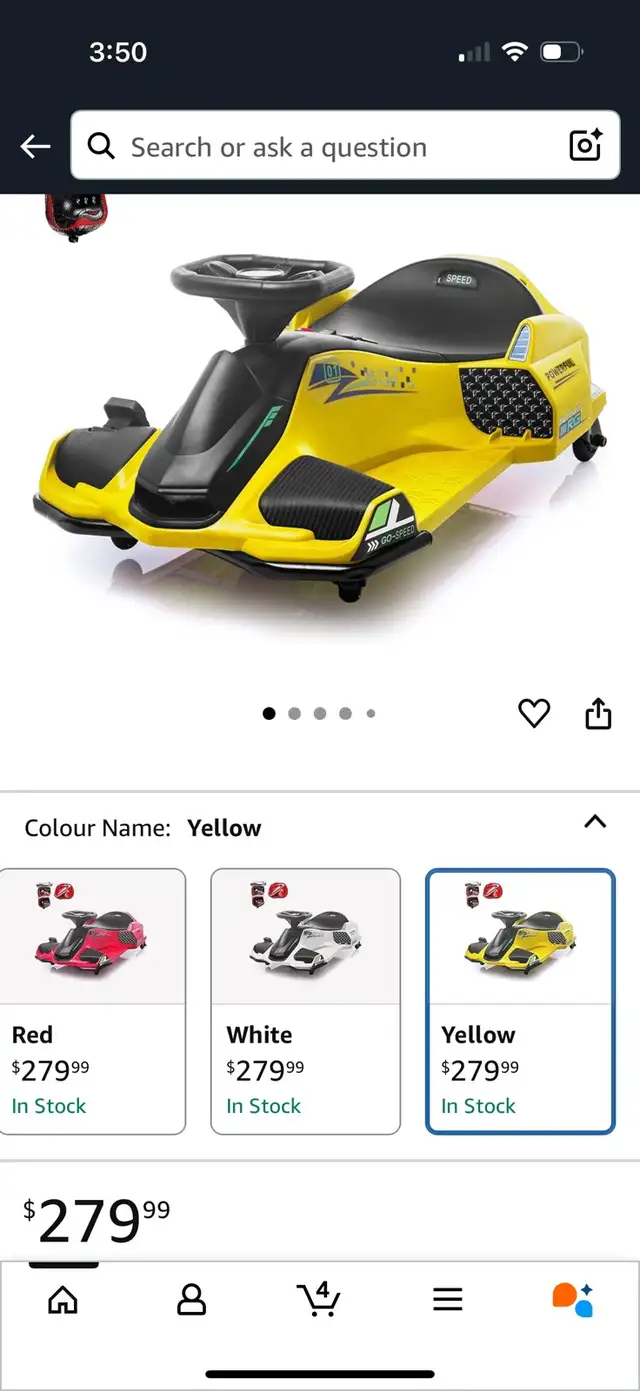The height and width of the screenshot is (1391, 640).
Task: Open the AI assistant chat icon
Action: click(x=573, y=1299)
